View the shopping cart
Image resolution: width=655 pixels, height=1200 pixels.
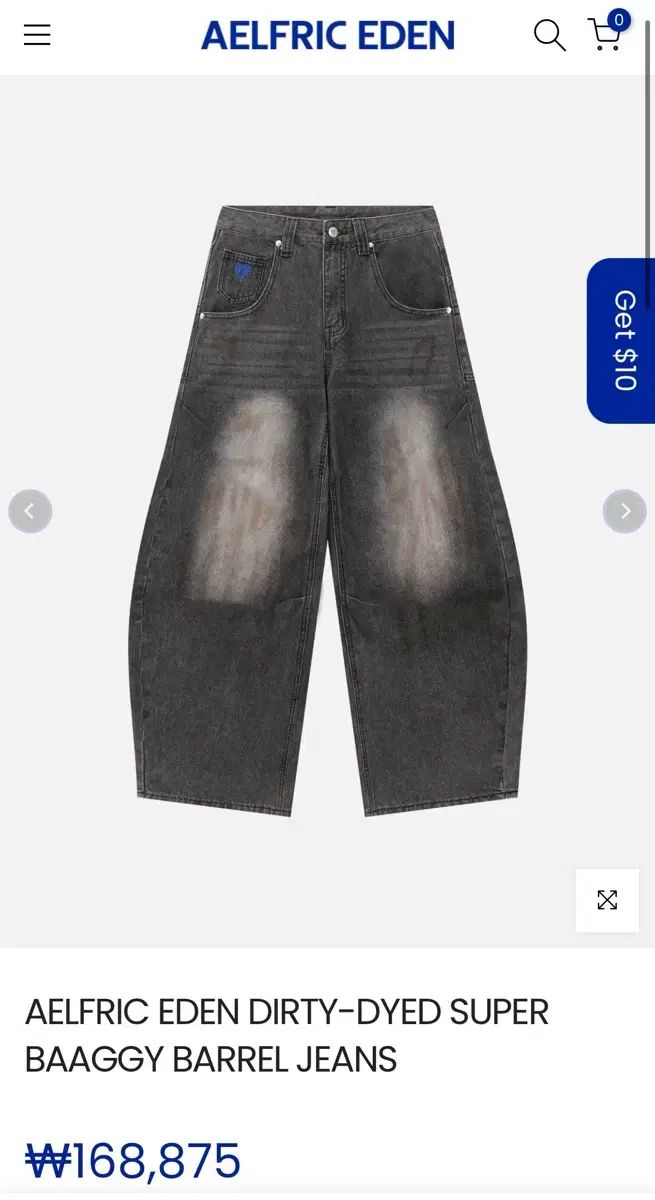[605, 35]
